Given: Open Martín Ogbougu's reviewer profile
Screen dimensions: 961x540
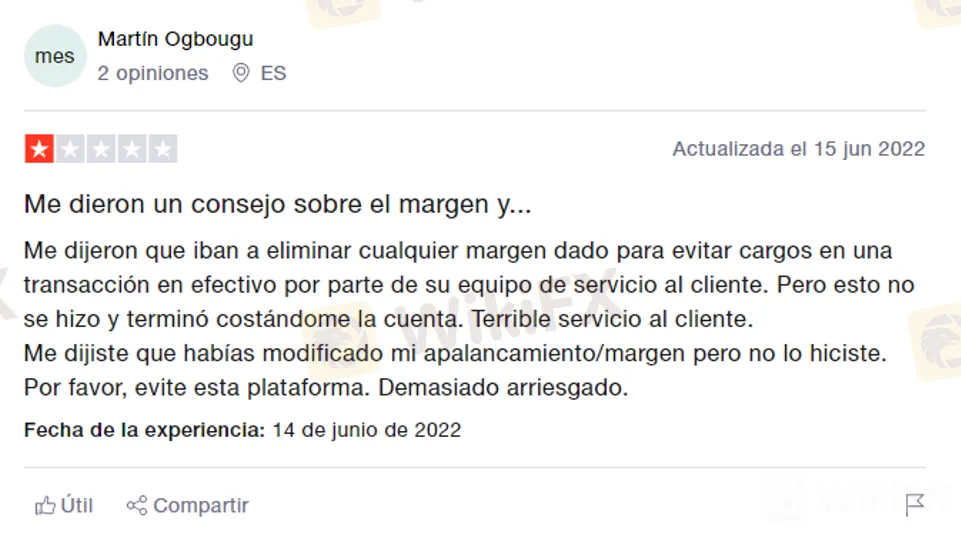Looking at the screenshot, I should [175, 40].
